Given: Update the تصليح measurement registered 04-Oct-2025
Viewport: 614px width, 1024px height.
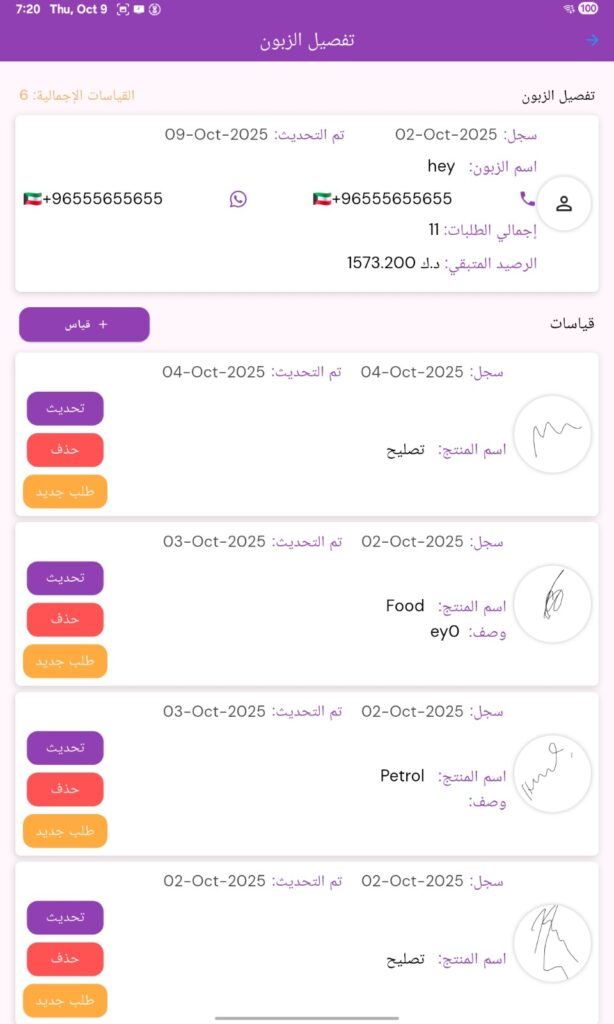Looking at the screenshot, I should [x=65, y=408].
